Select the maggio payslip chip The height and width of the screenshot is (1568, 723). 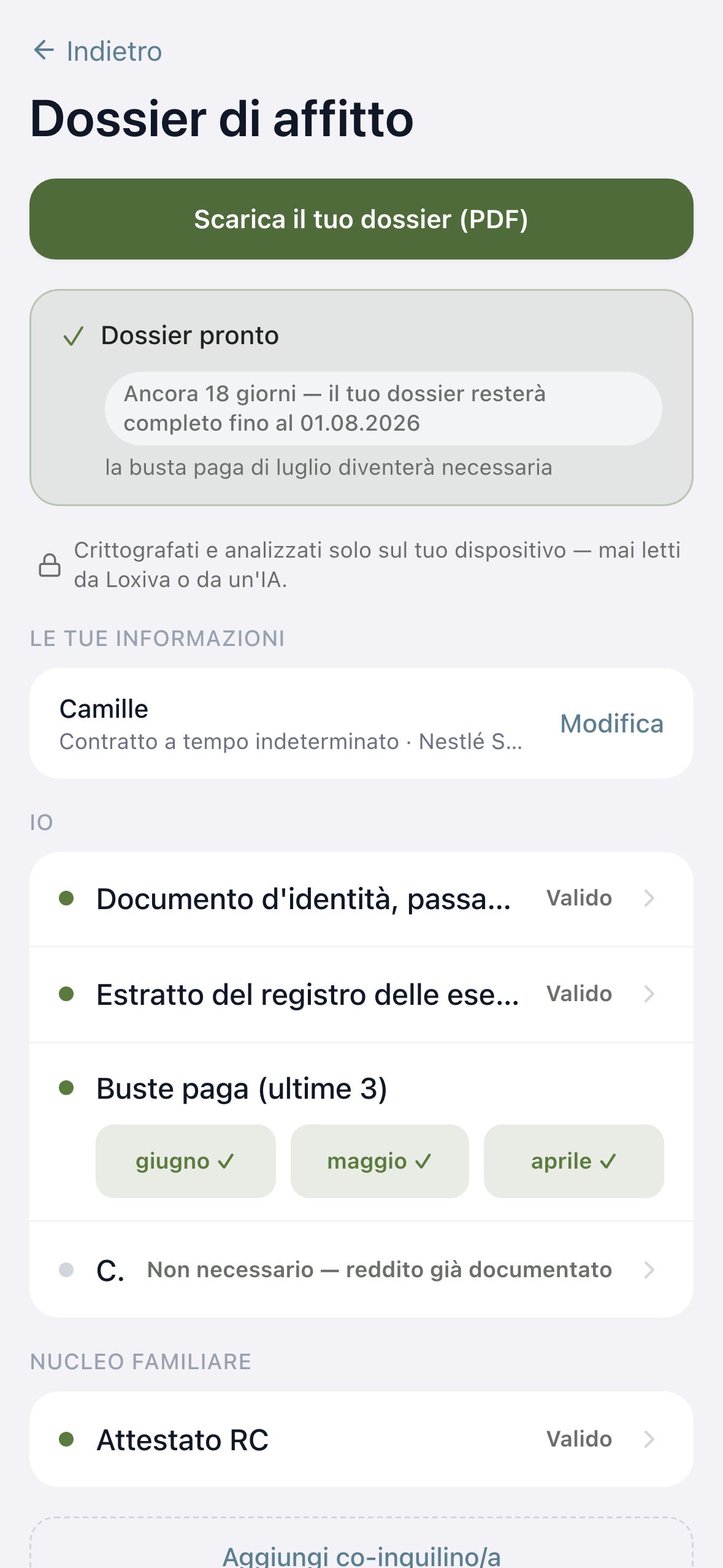(x=380, y=1161)
